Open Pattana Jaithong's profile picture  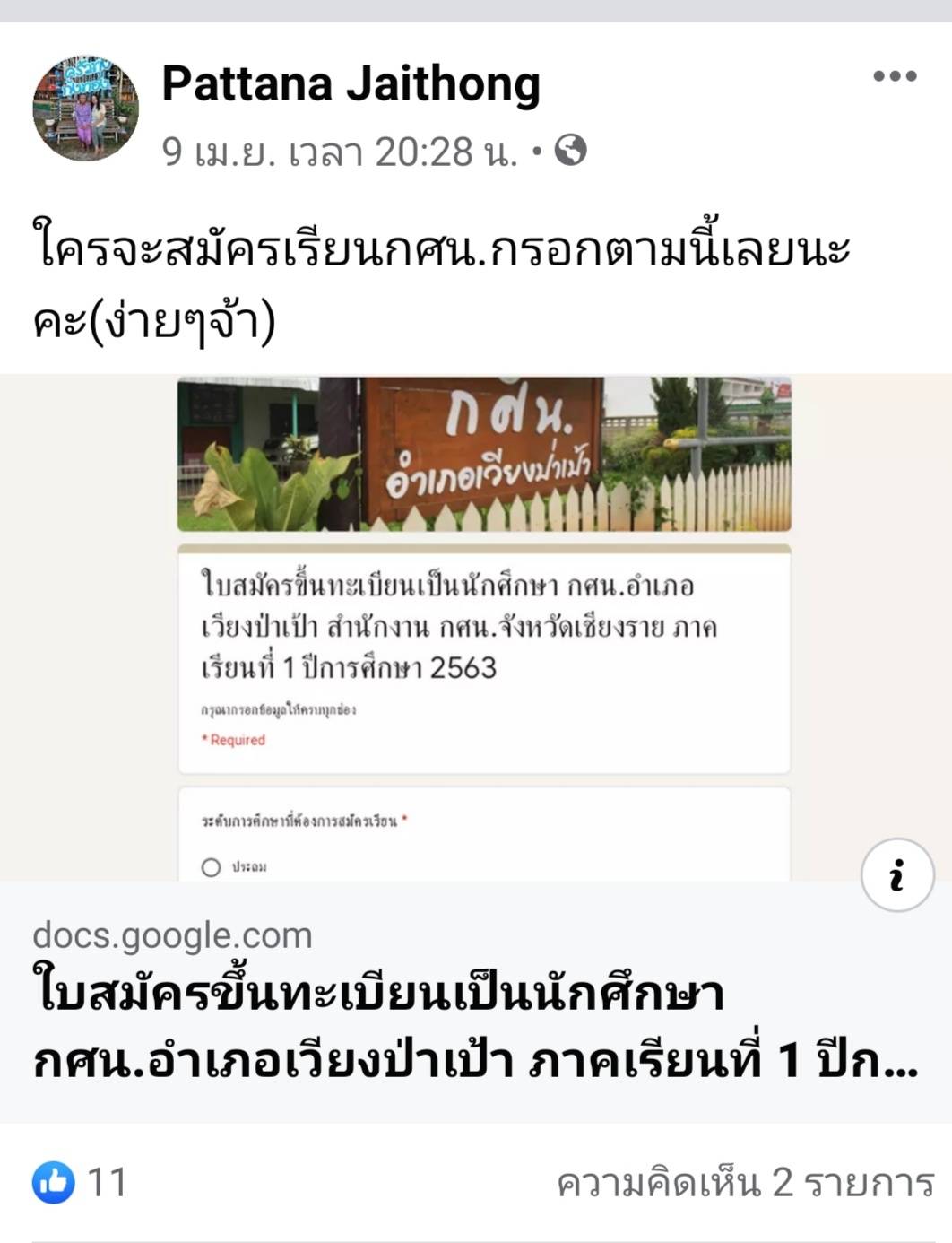[86, 109]
